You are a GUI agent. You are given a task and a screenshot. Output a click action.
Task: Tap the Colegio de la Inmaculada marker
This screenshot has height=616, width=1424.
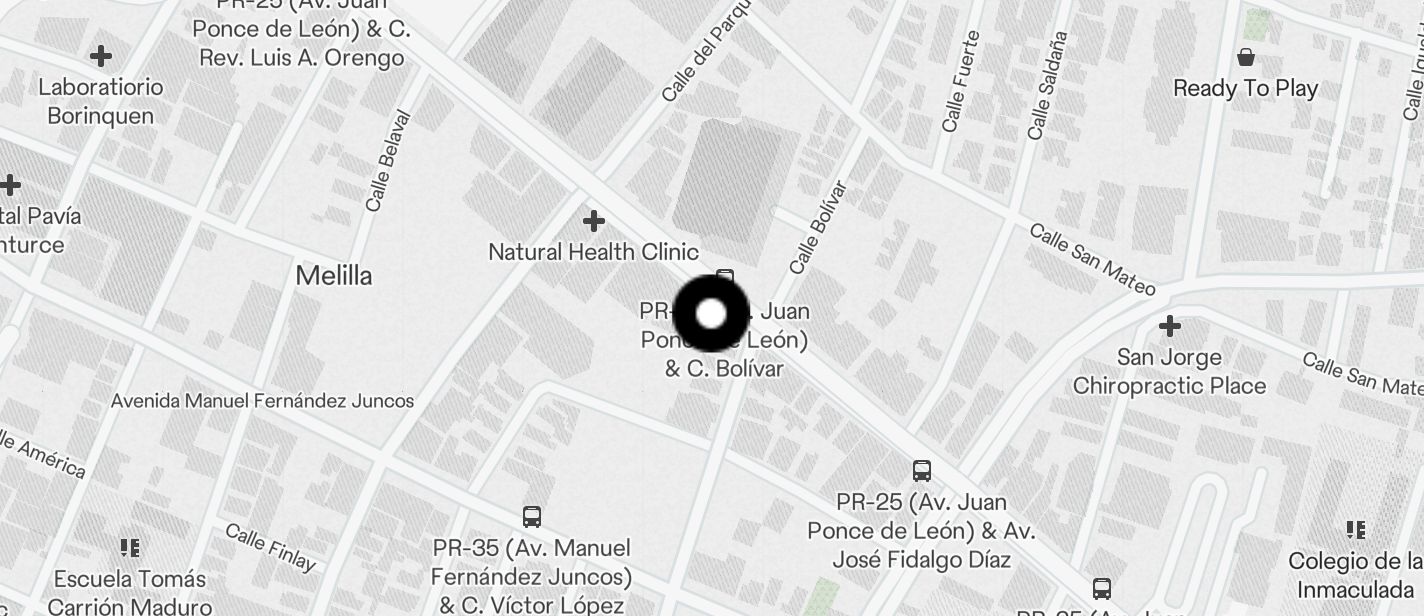1356,529
